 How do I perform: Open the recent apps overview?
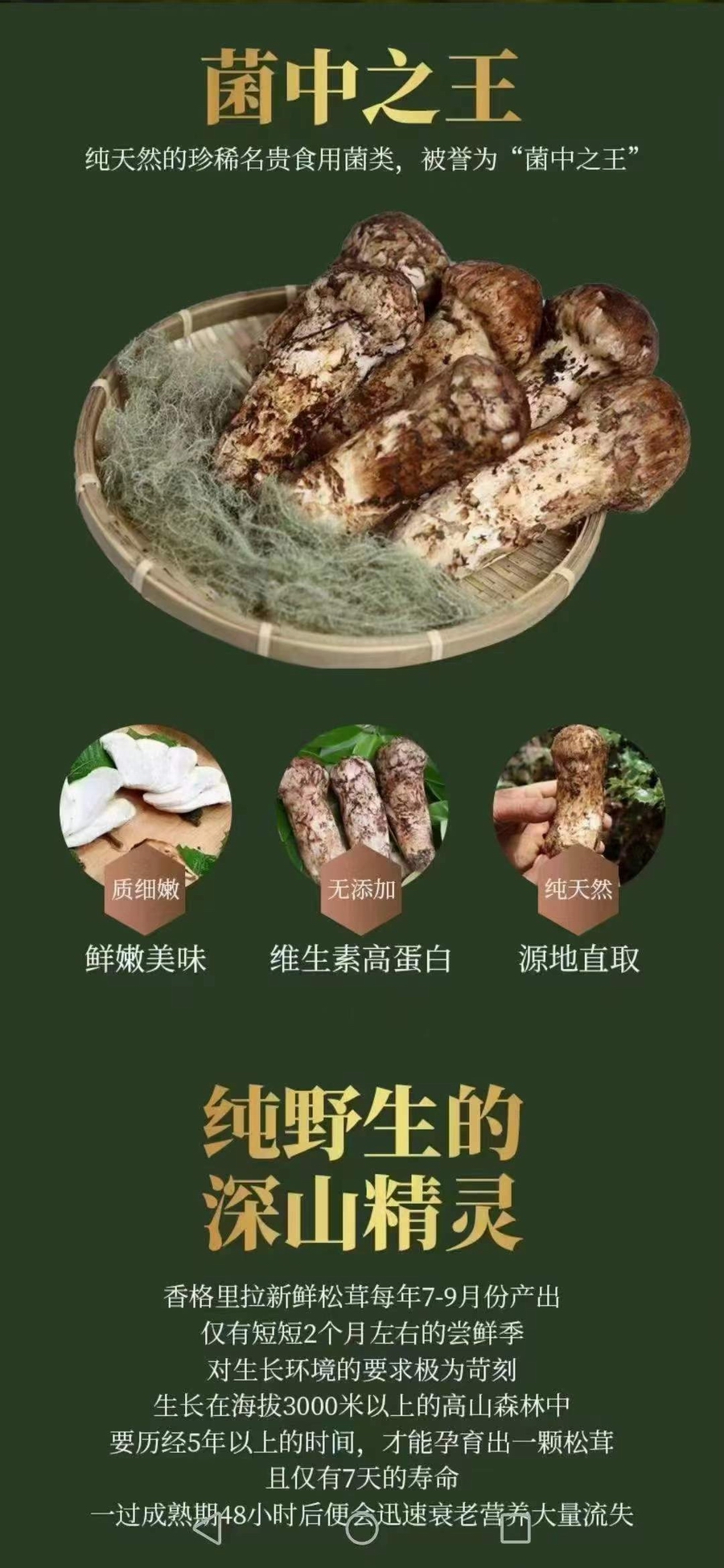point(515,1529)
